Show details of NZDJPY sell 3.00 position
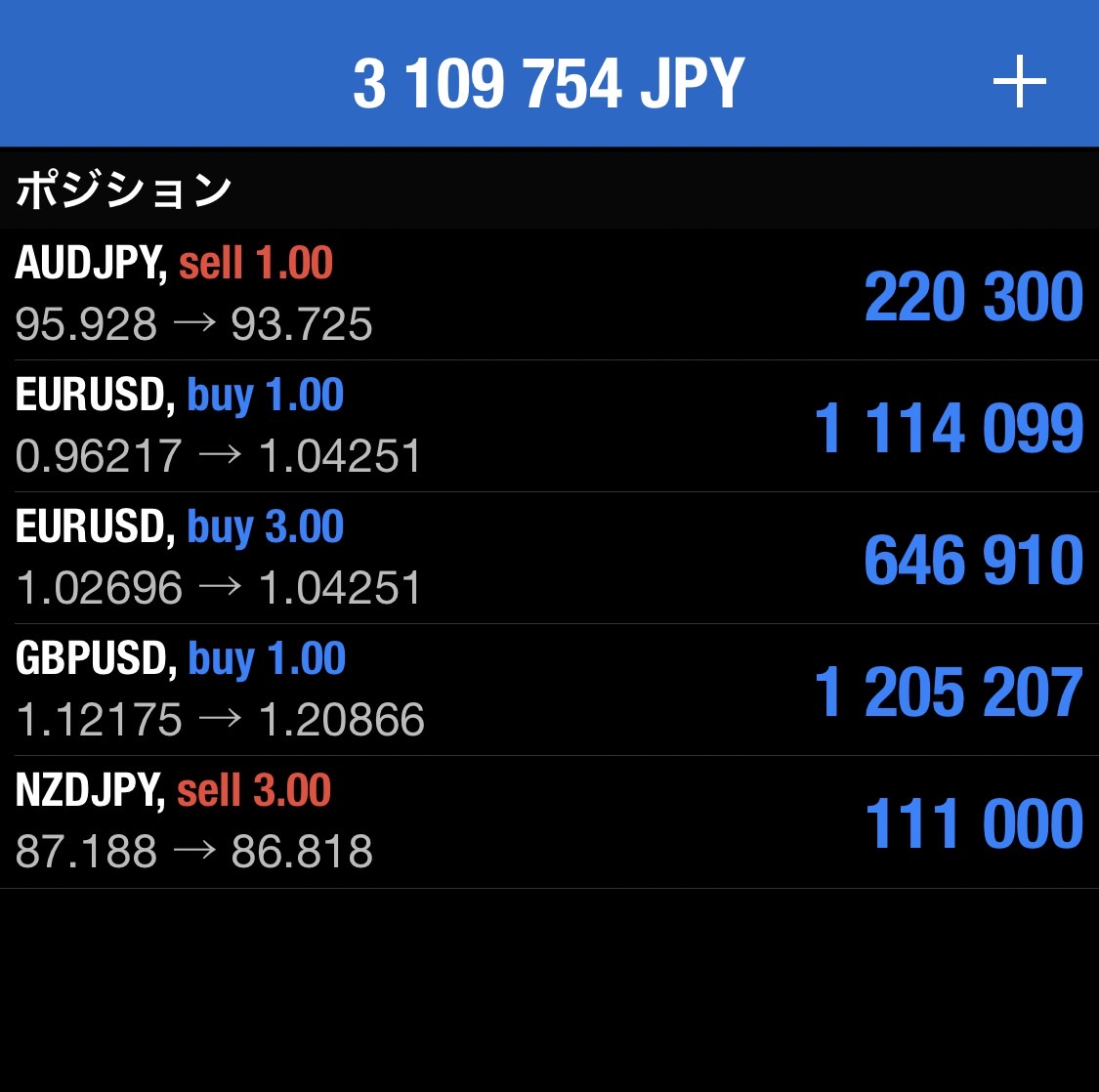Screen dimensions: 1099x1092 [x=549, y=821]
